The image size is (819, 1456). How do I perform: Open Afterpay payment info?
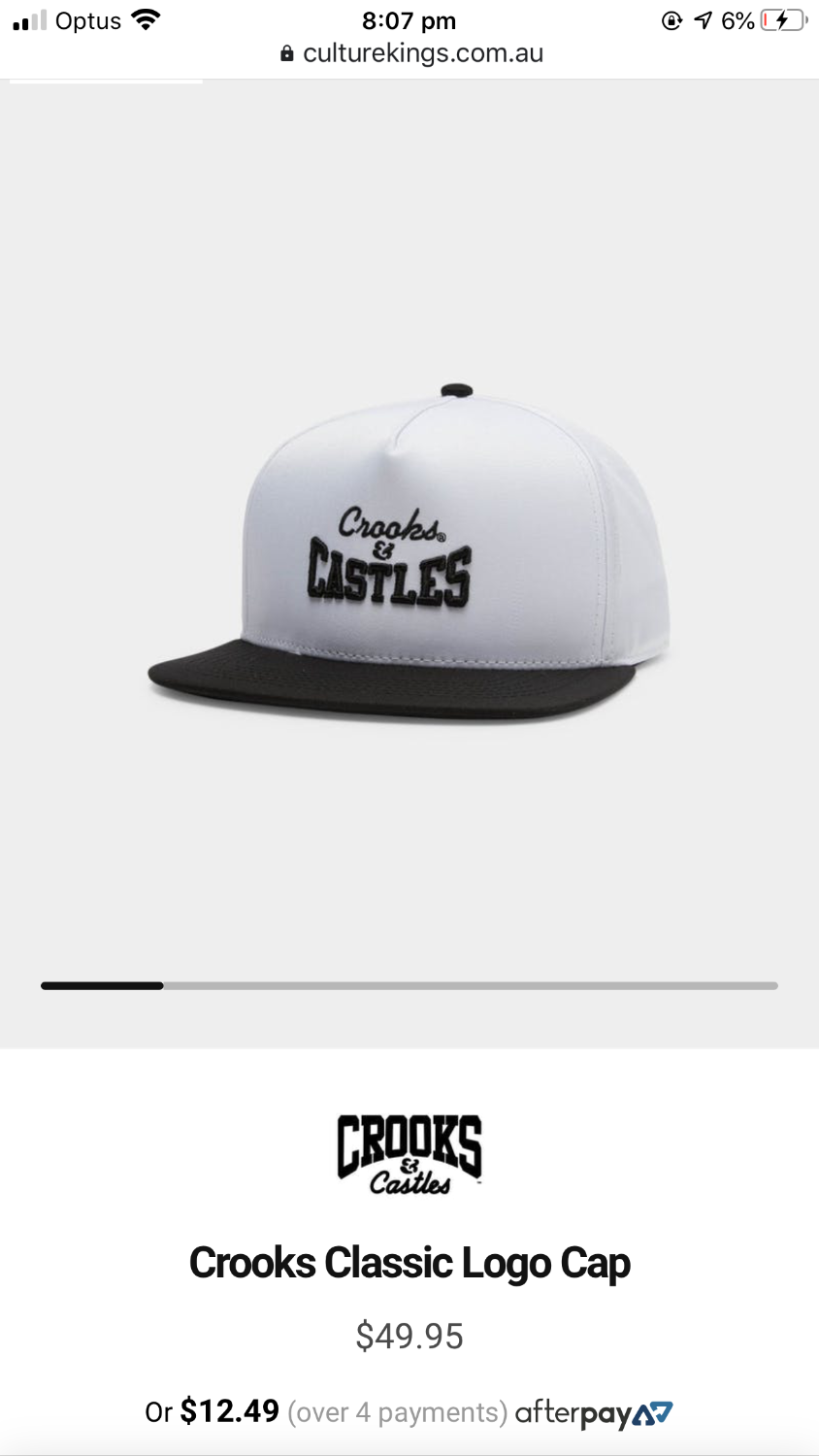coord(593,1413)
